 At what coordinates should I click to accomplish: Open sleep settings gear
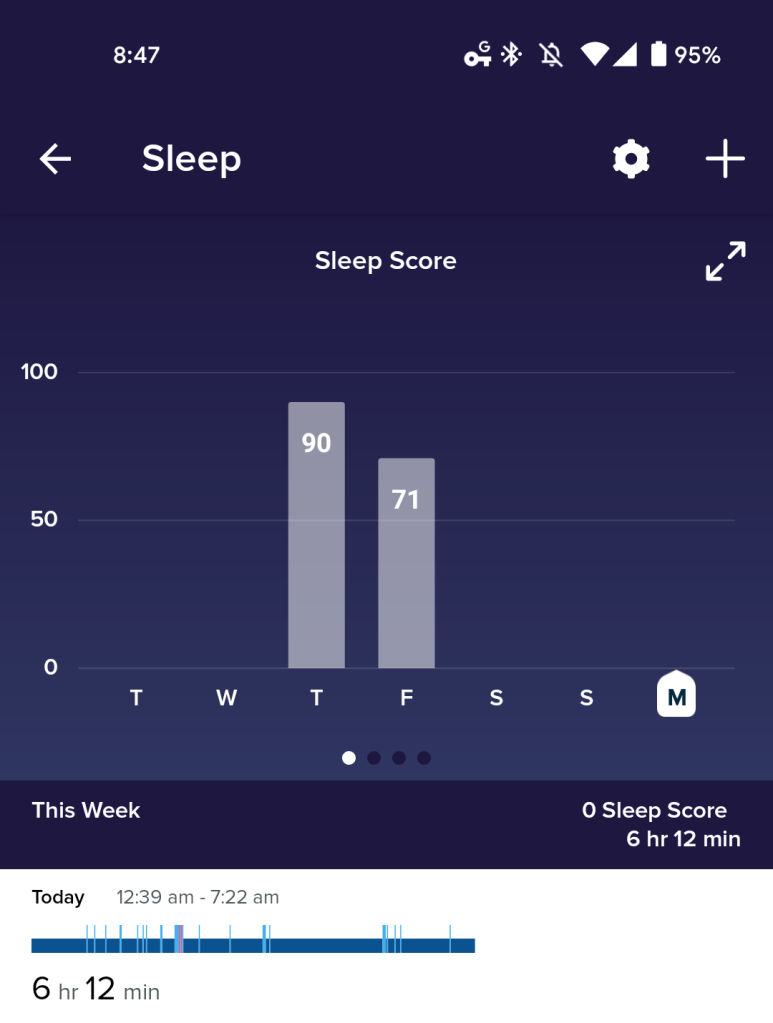pyautogui.click(x=631, y=159)
